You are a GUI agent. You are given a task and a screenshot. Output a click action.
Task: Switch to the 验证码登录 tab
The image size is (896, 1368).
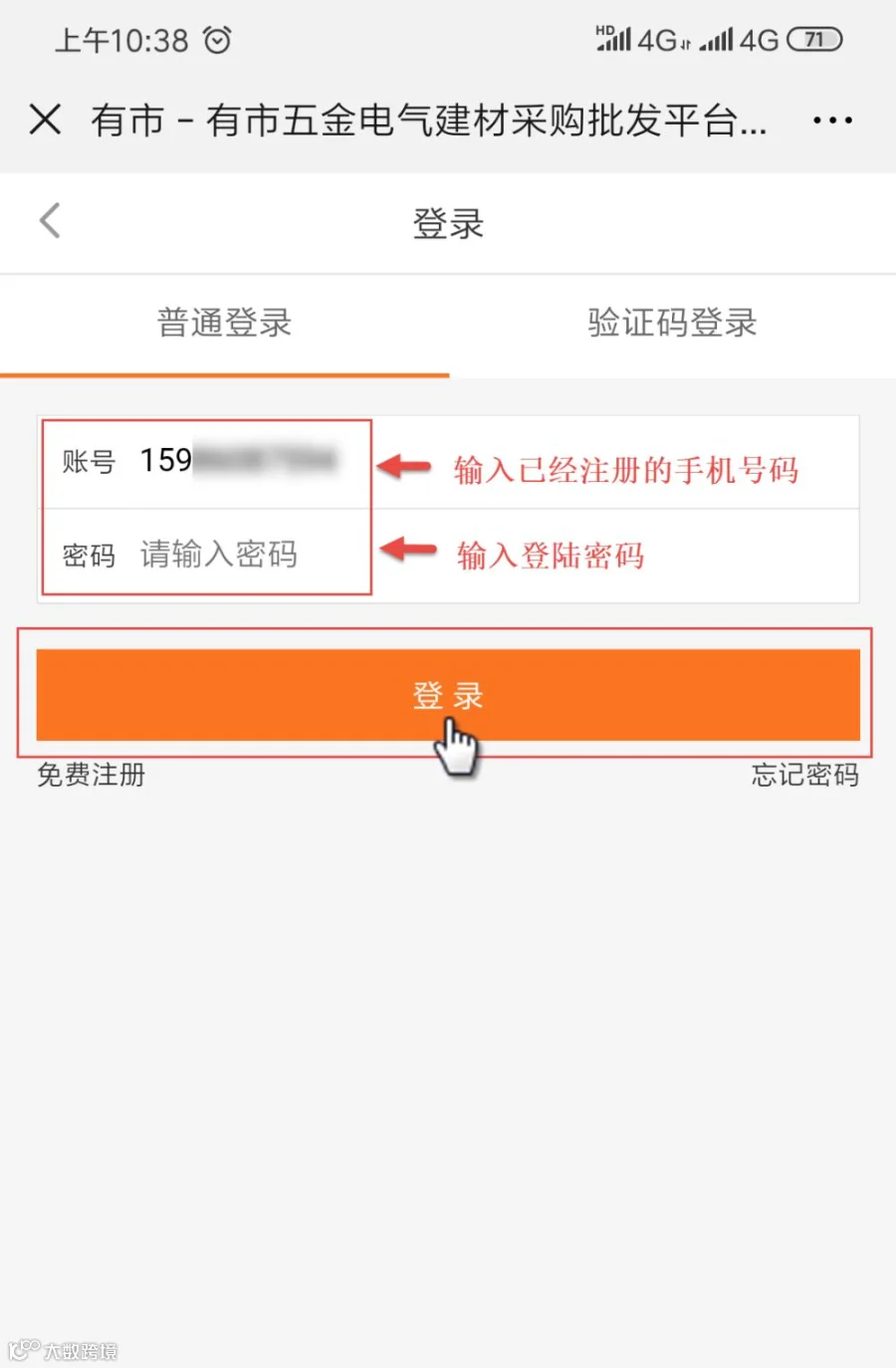(x=672, y=323)
